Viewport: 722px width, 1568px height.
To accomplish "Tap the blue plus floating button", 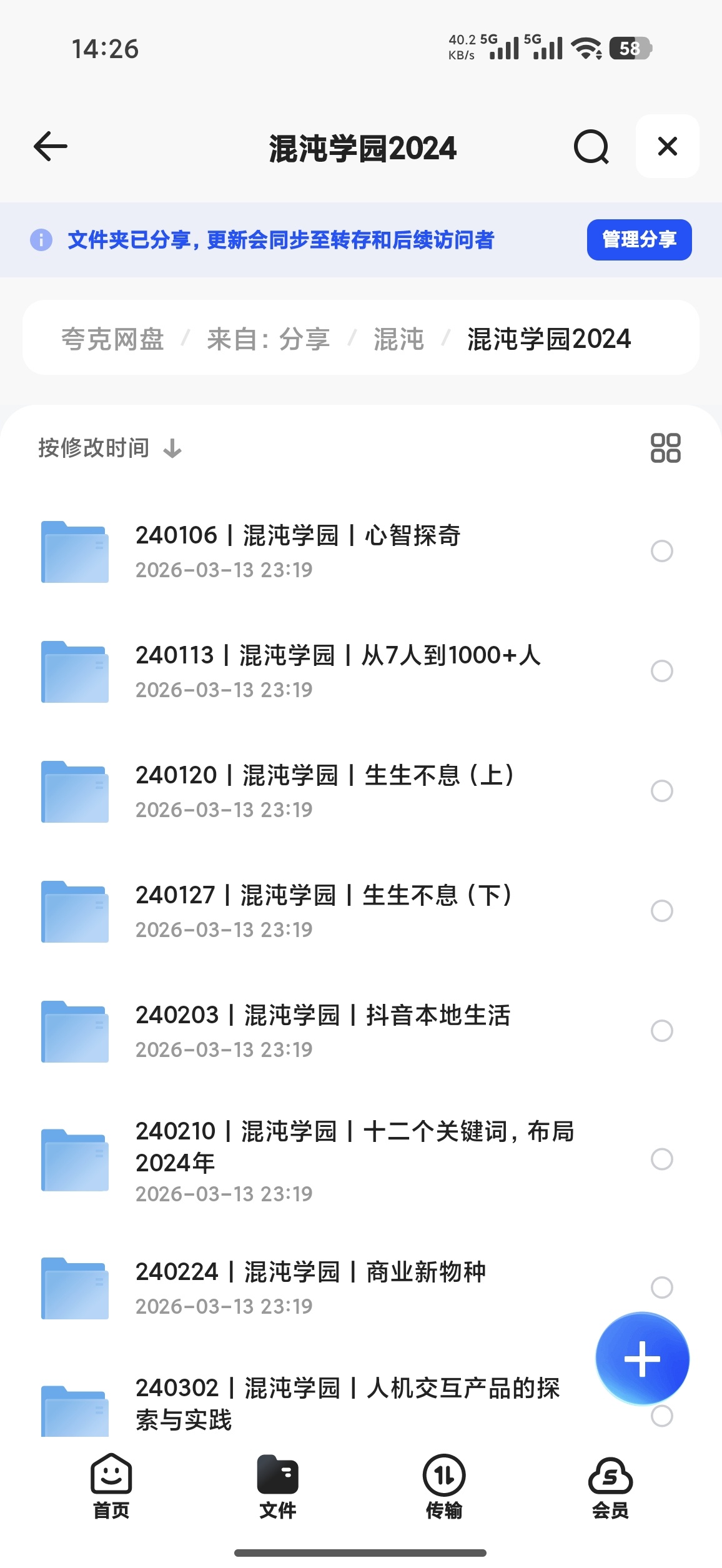I will [x=641, y=1358].
